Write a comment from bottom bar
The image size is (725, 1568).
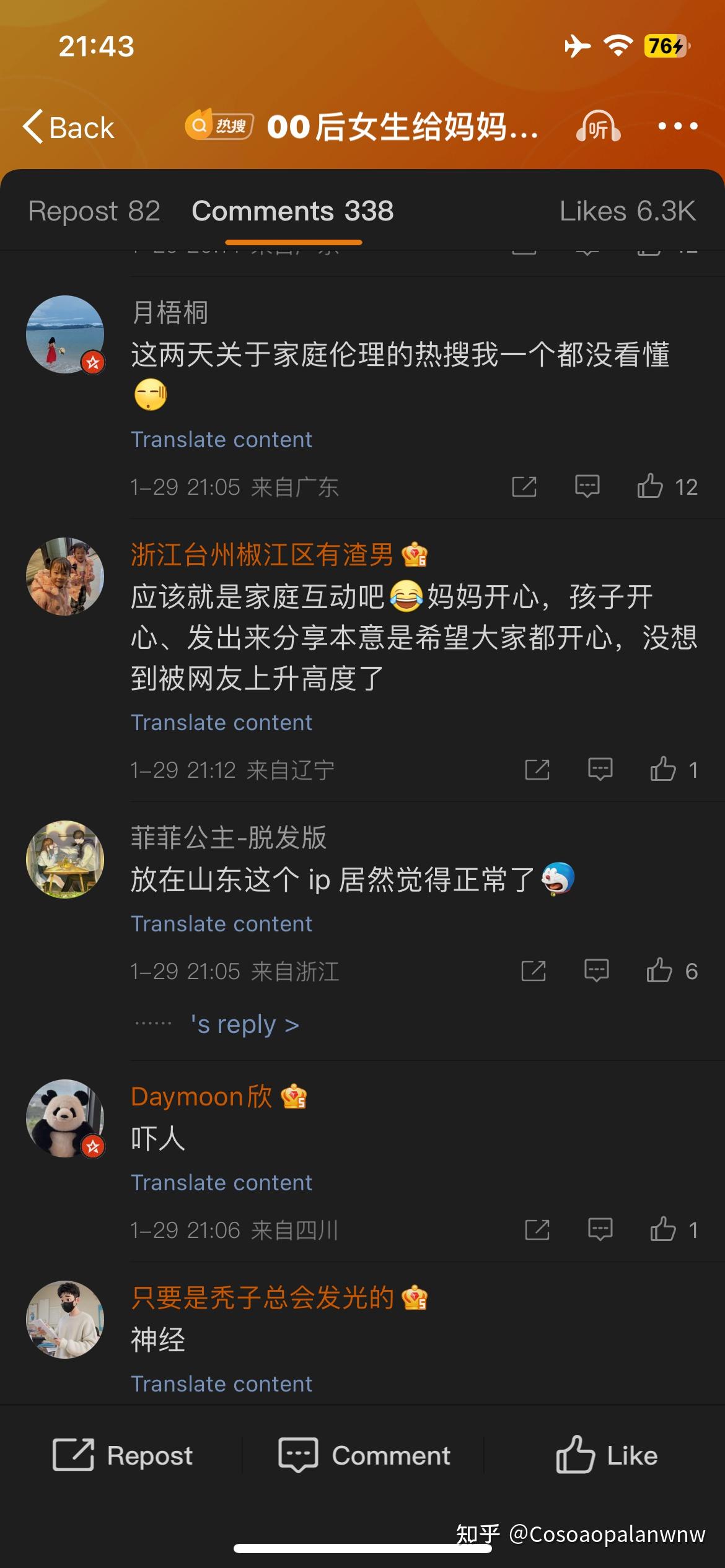(x=364, y=1455)
